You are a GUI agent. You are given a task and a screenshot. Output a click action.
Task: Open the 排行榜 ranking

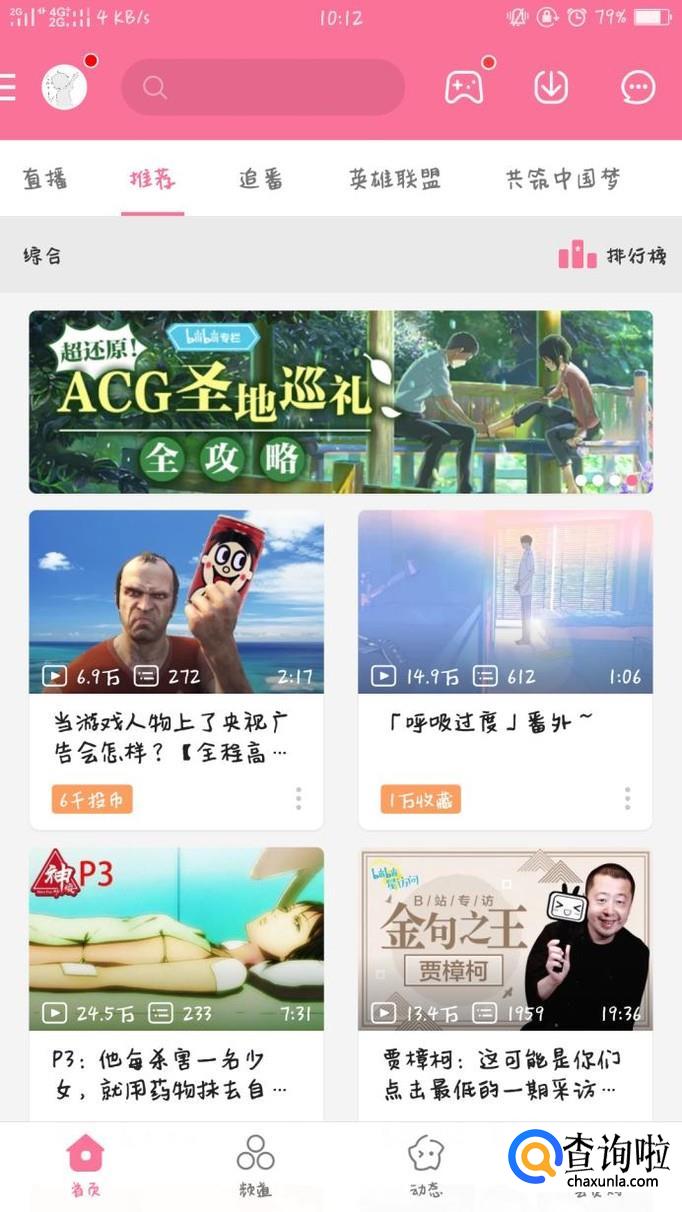pos(612,255)
